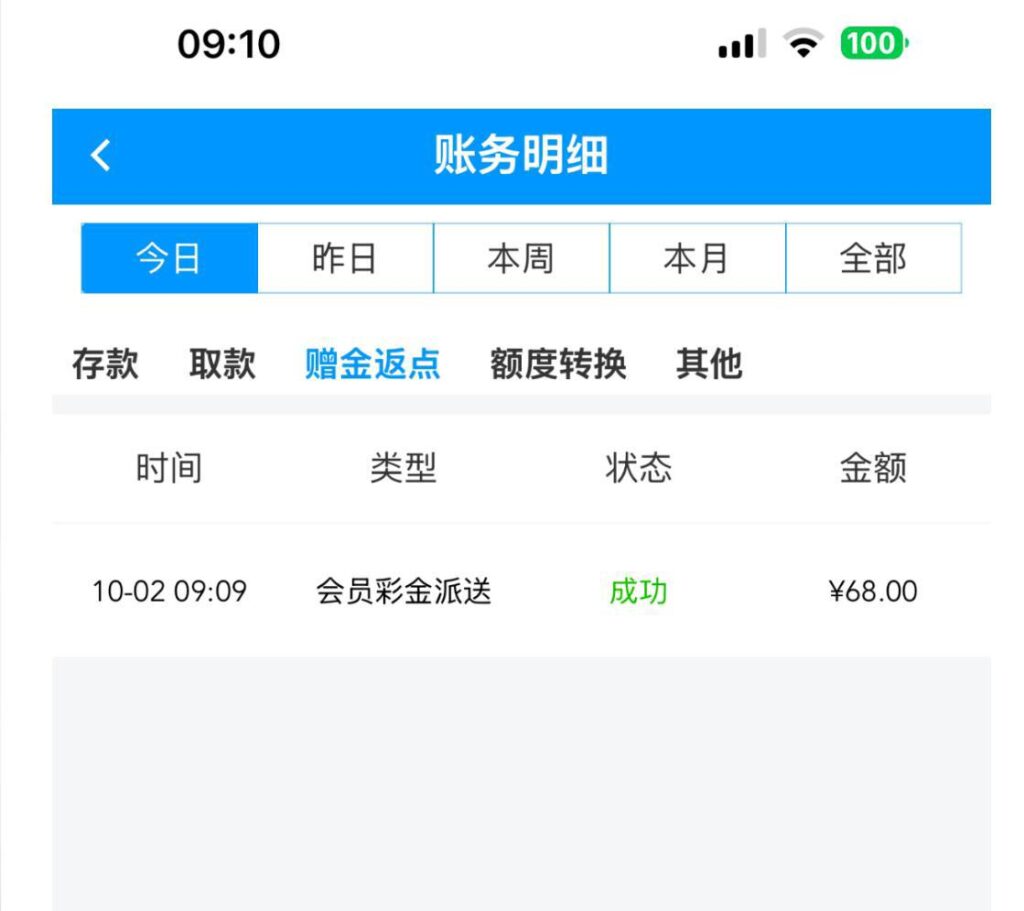
Task: Show 本周 account records
Action: [x=521, y=259]
